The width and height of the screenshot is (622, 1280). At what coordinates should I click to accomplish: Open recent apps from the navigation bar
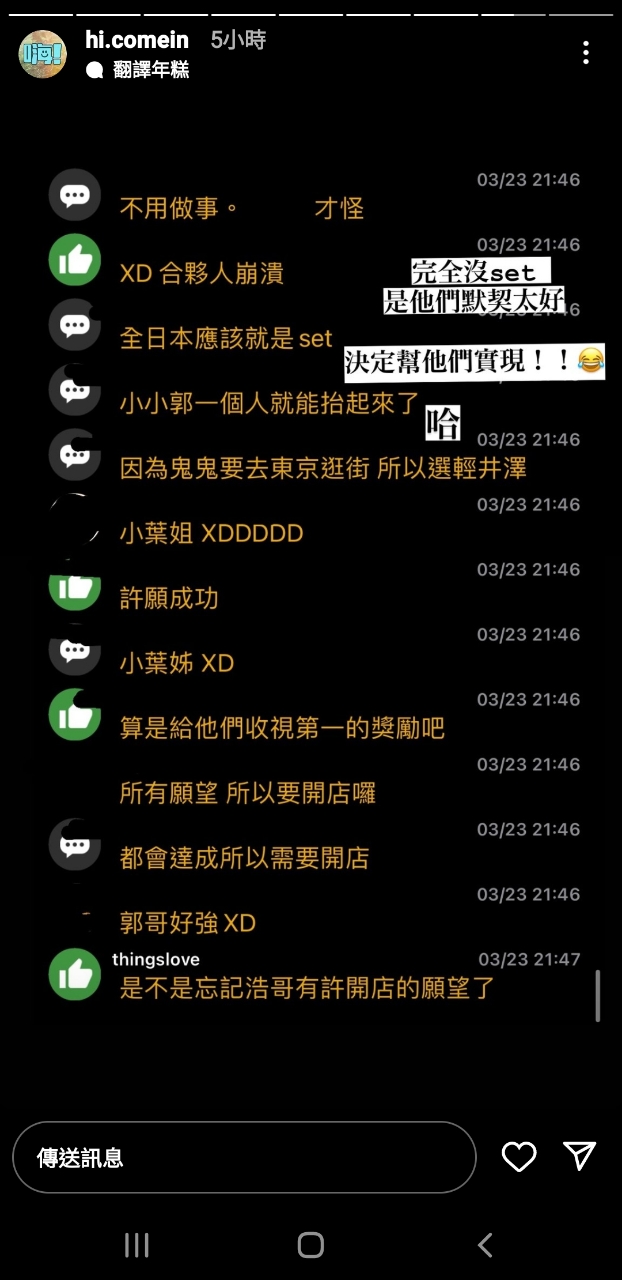click(x=136, y=1245)
